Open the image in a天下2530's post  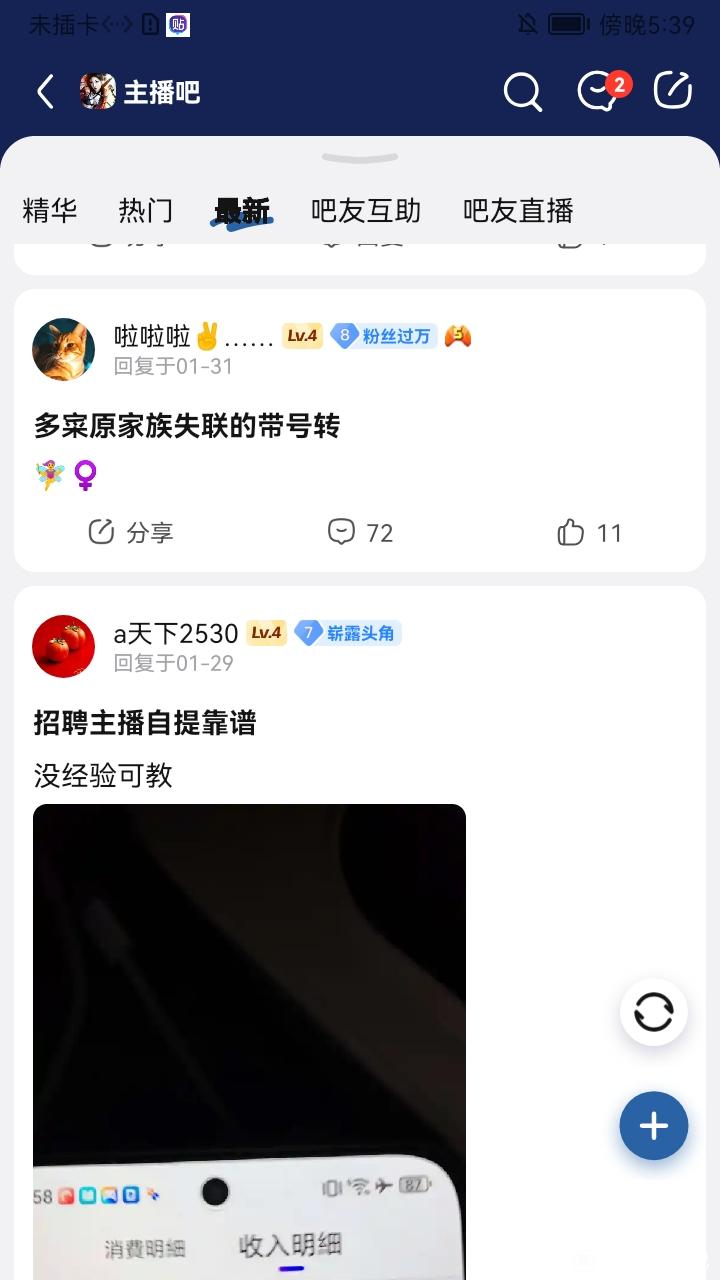(249, 1040)
